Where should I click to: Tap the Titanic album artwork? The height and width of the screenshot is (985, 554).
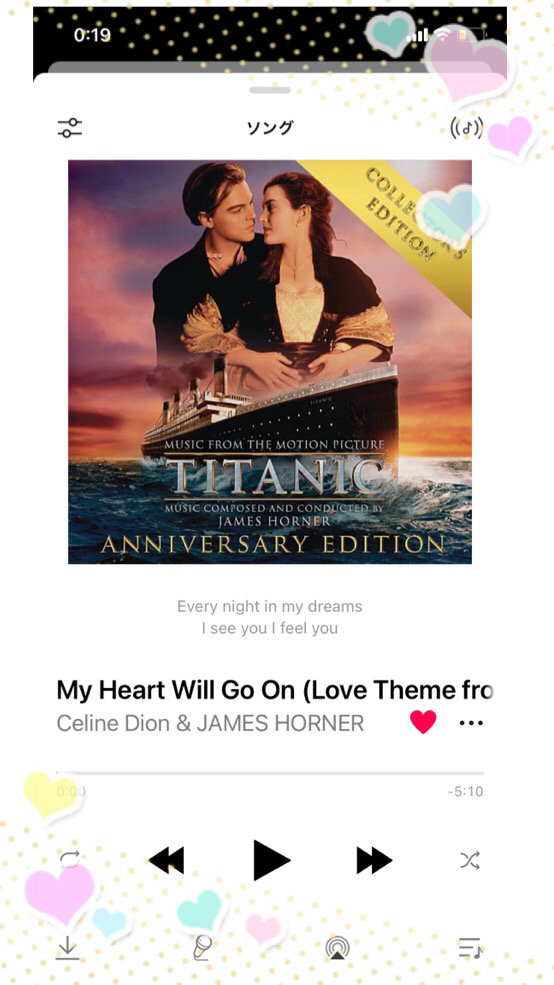[269, 362]
